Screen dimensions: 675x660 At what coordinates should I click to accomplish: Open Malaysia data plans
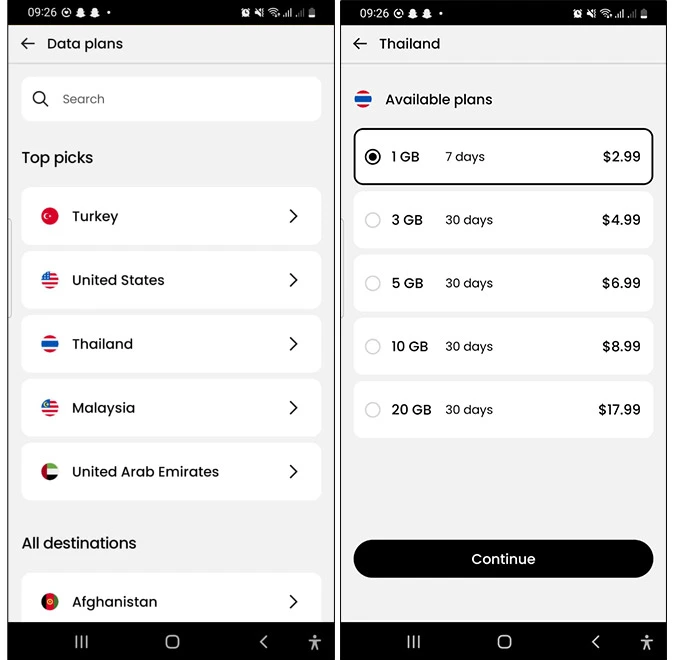click(171, 408)
